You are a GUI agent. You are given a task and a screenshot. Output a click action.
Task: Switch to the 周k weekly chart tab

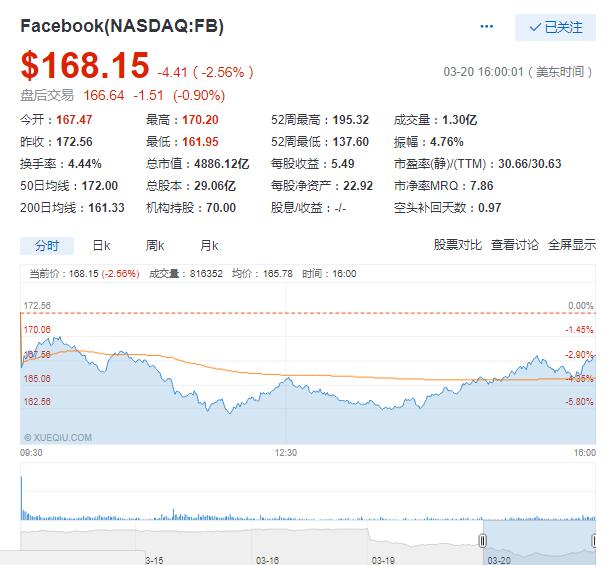click(x=154, y=245)
